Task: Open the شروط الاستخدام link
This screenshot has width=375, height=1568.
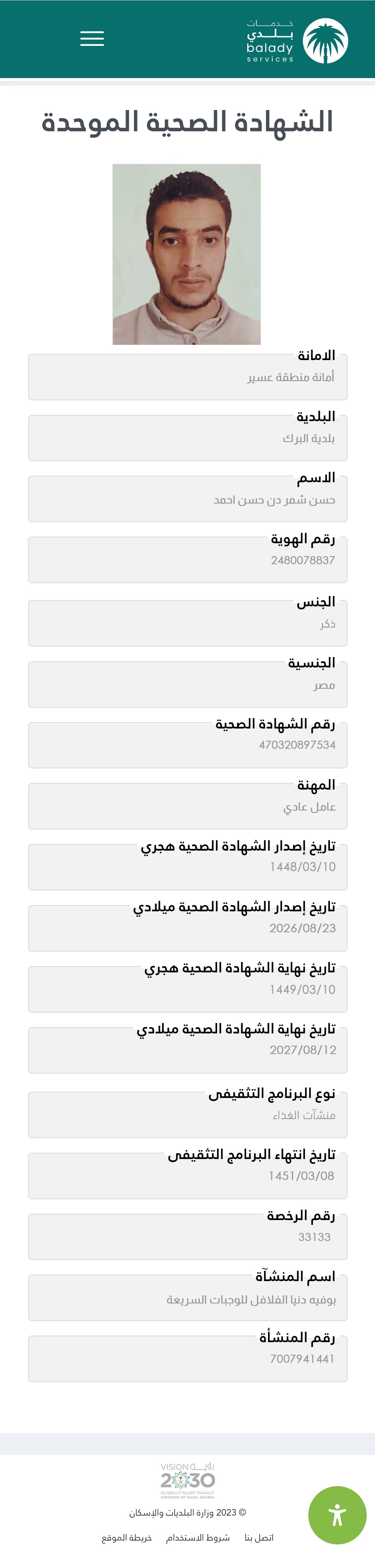Action: (x=198, y=1537)
